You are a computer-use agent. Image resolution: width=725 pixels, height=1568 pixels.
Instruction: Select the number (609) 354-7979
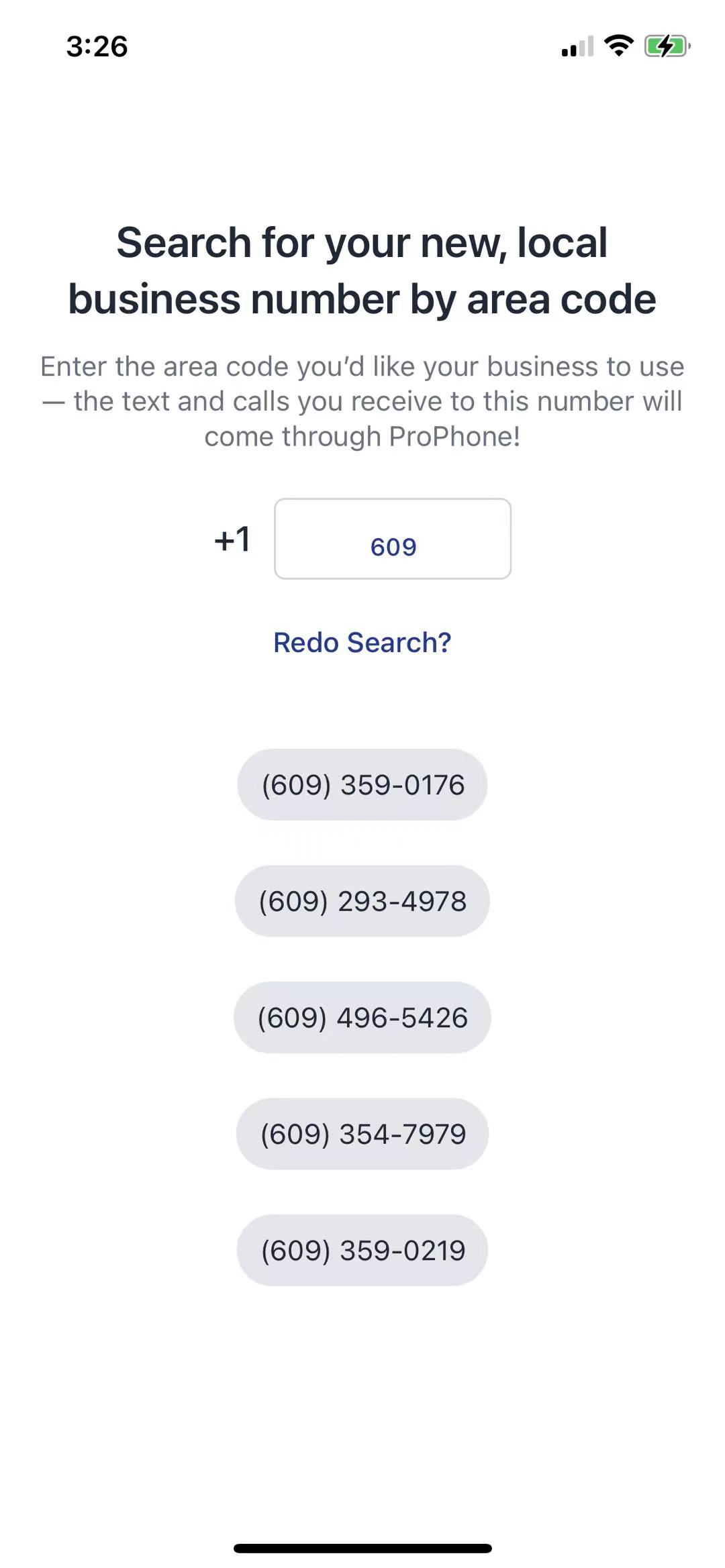tap(362, 1134)
